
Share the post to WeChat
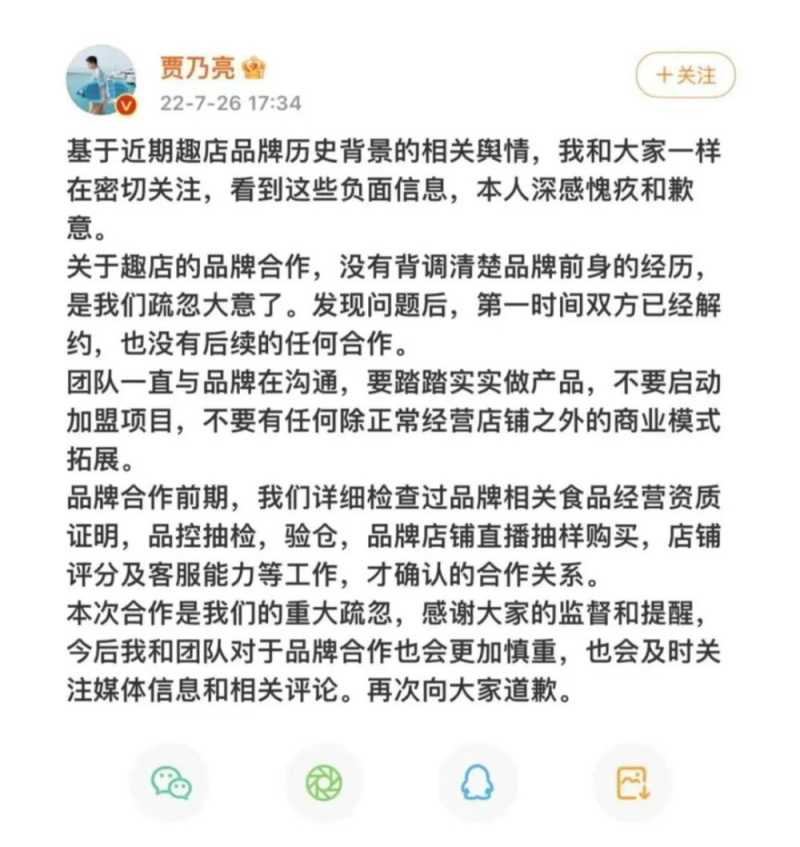[x=170, y=783]
